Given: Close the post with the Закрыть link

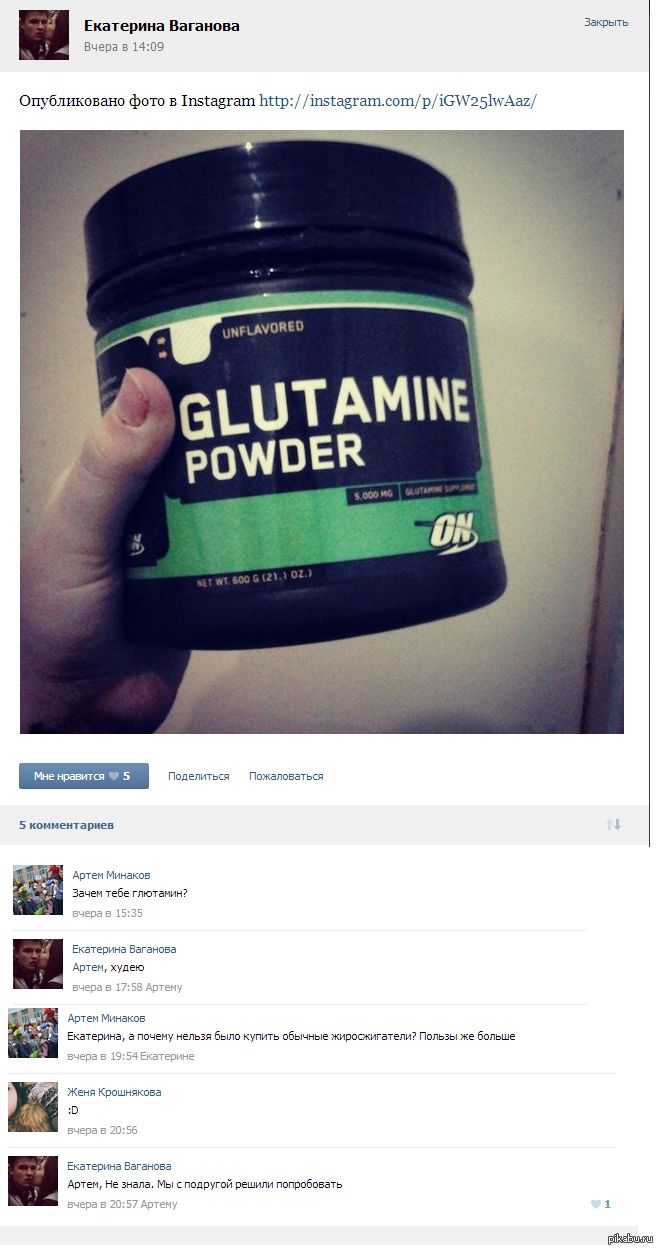Looking at the screenshot, I should coord(606,22).
